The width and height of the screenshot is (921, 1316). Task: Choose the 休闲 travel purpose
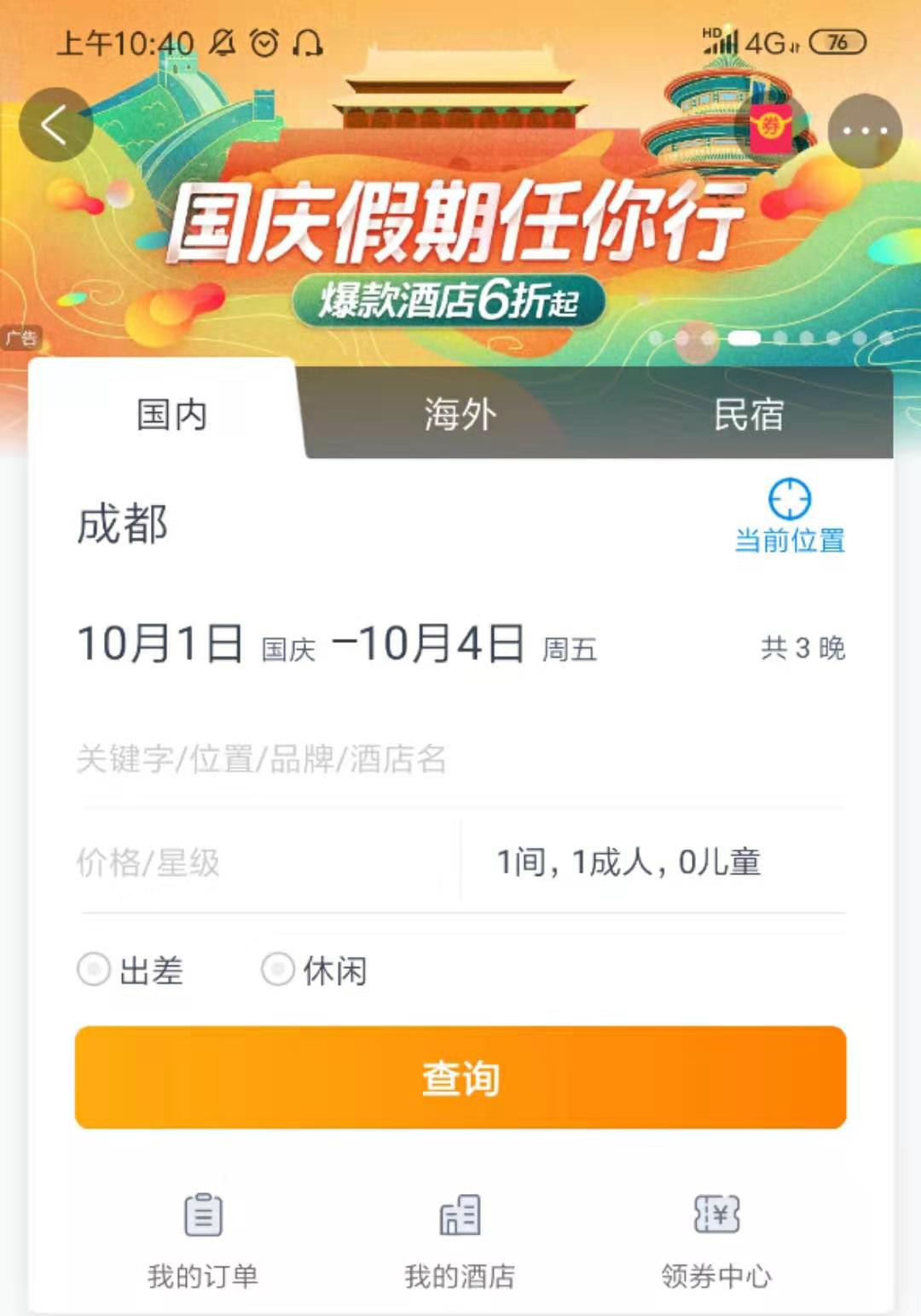(315, 970)
